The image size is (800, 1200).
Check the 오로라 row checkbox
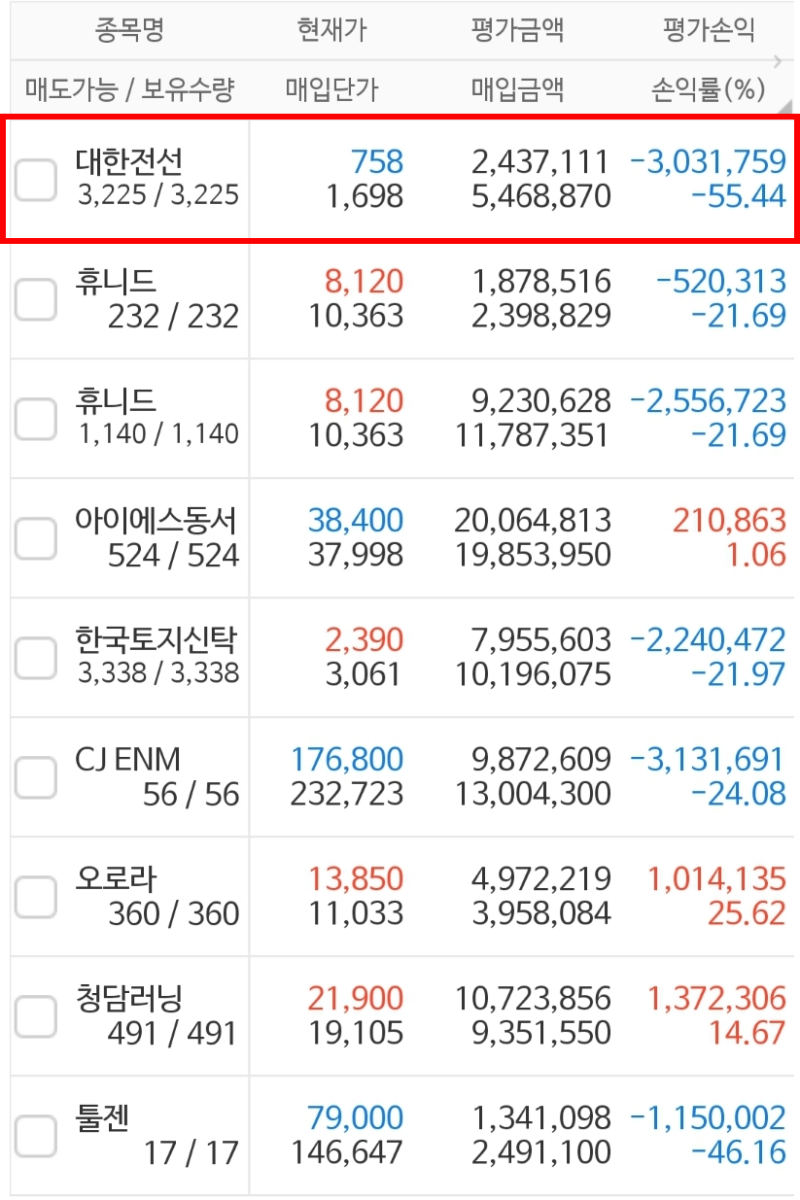click(36, 896)
